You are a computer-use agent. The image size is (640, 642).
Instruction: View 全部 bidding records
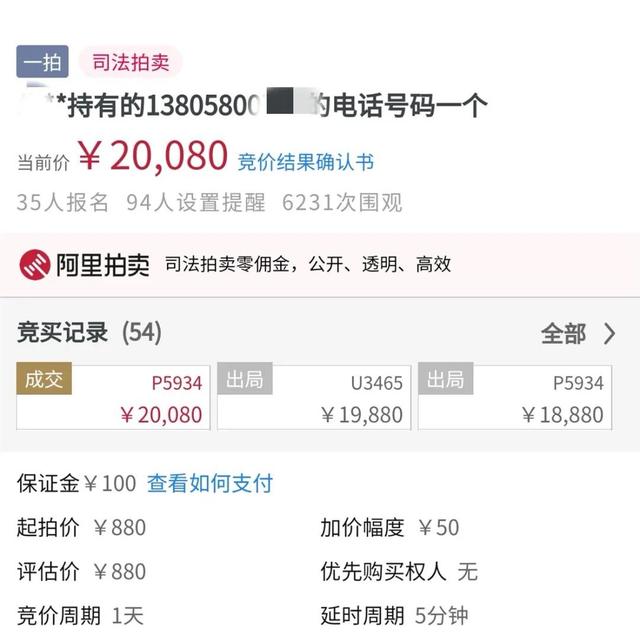(578, 334)
